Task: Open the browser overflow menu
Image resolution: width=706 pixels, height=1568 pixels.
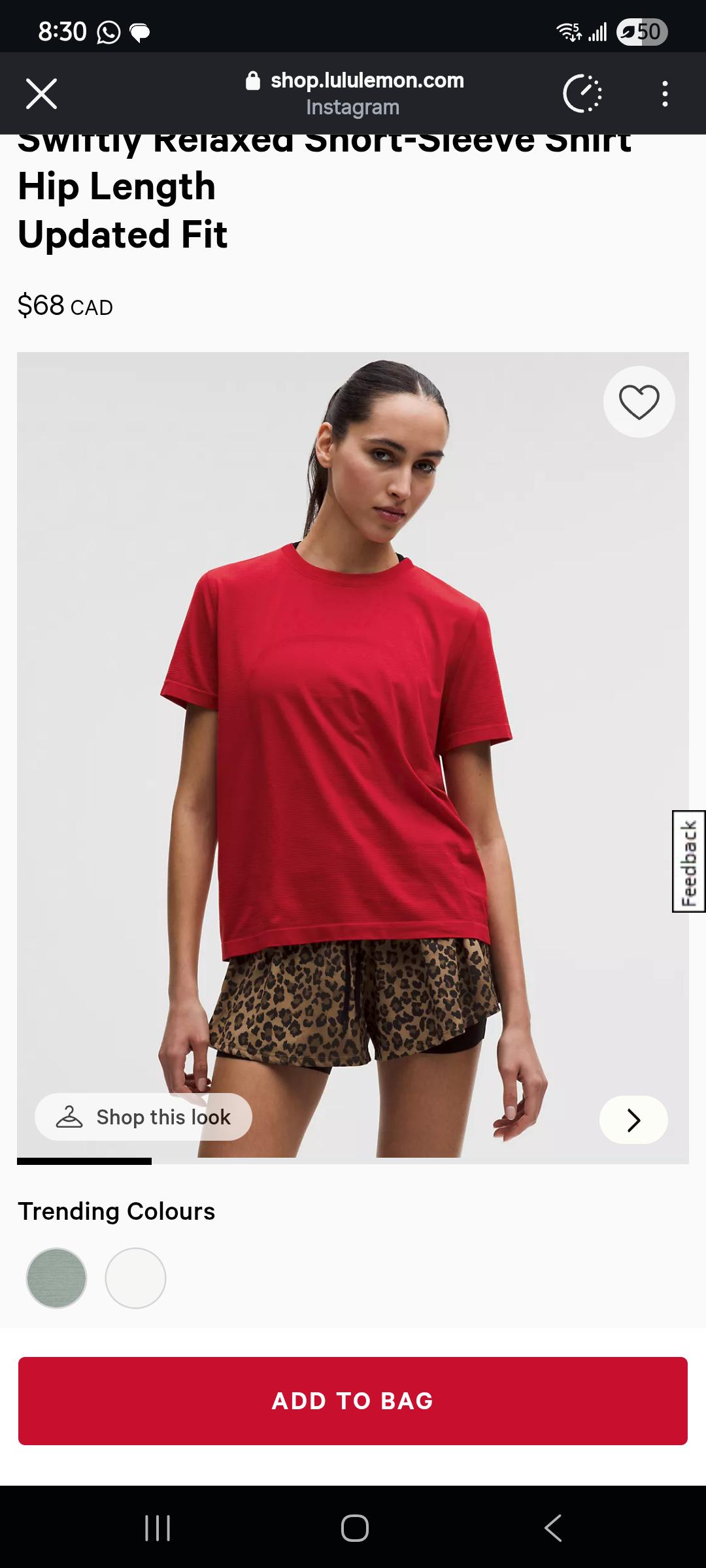Action: click(665, 94)
